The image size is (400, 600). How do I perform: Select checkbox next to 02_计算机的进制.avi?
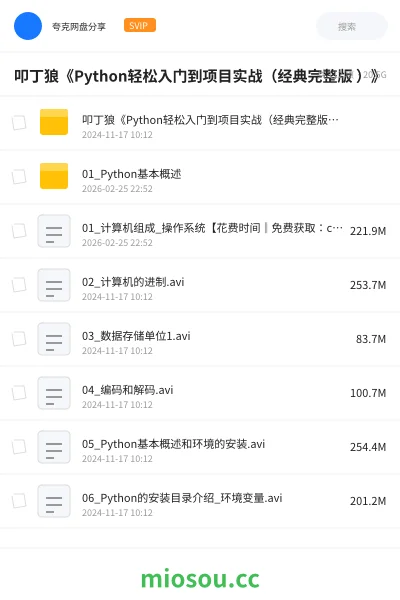(19, 285)
